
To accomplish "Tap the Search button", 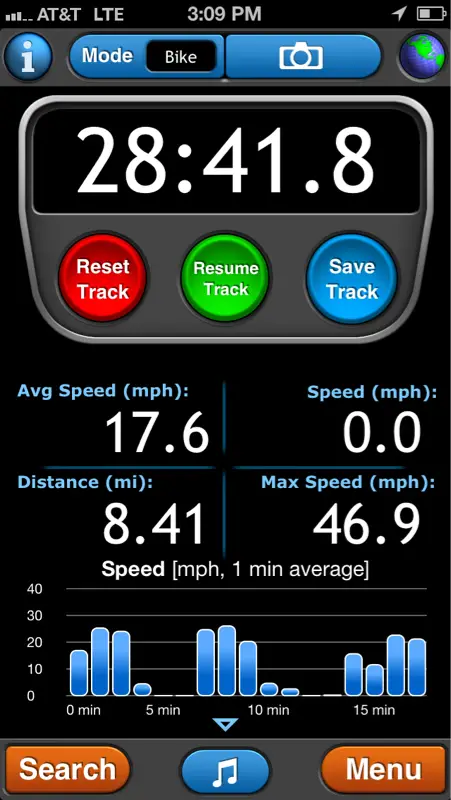I will pyautogui.click(x=67, y=769).
